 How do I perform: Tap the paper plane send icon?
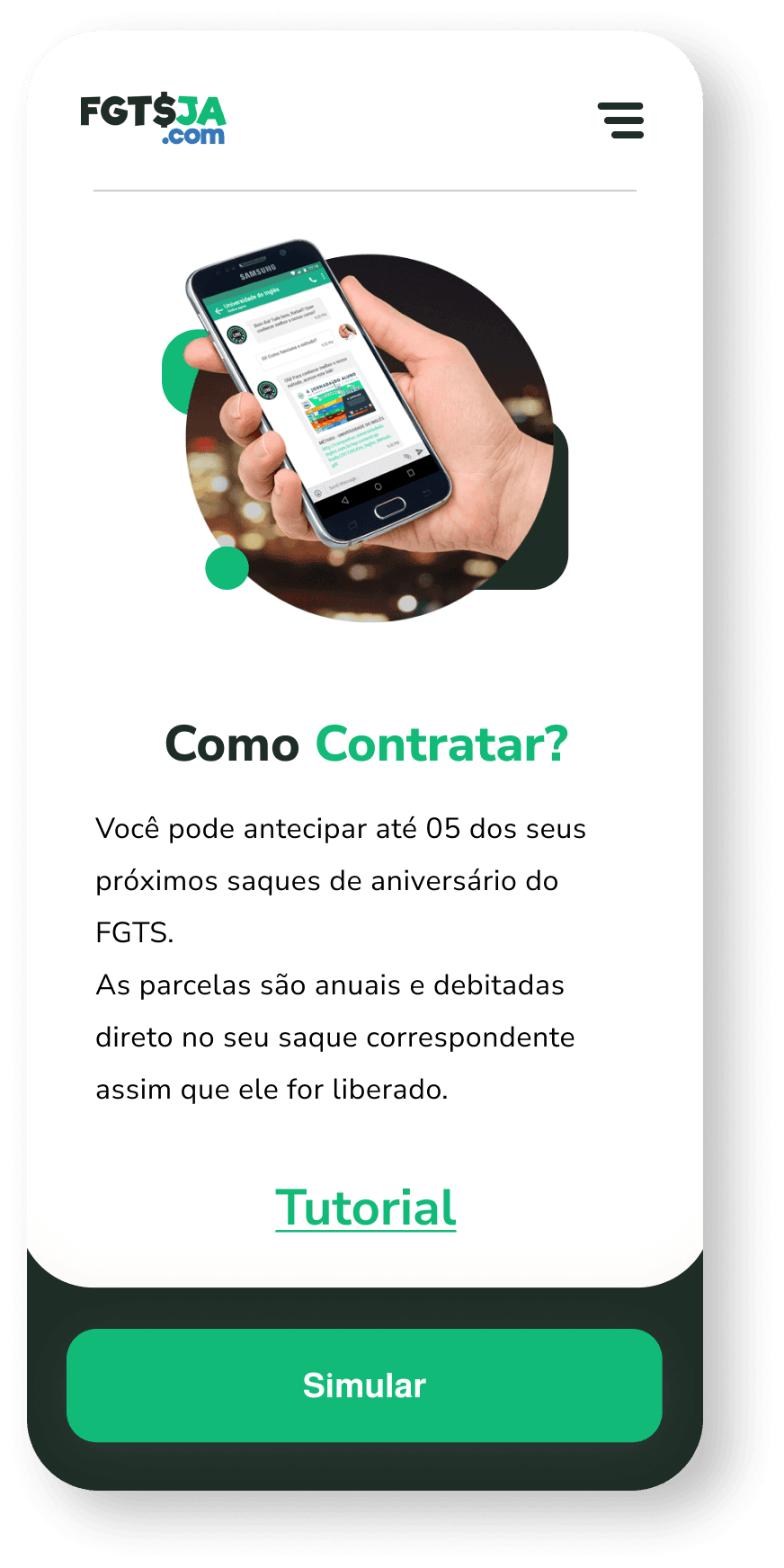pos(420,451)
